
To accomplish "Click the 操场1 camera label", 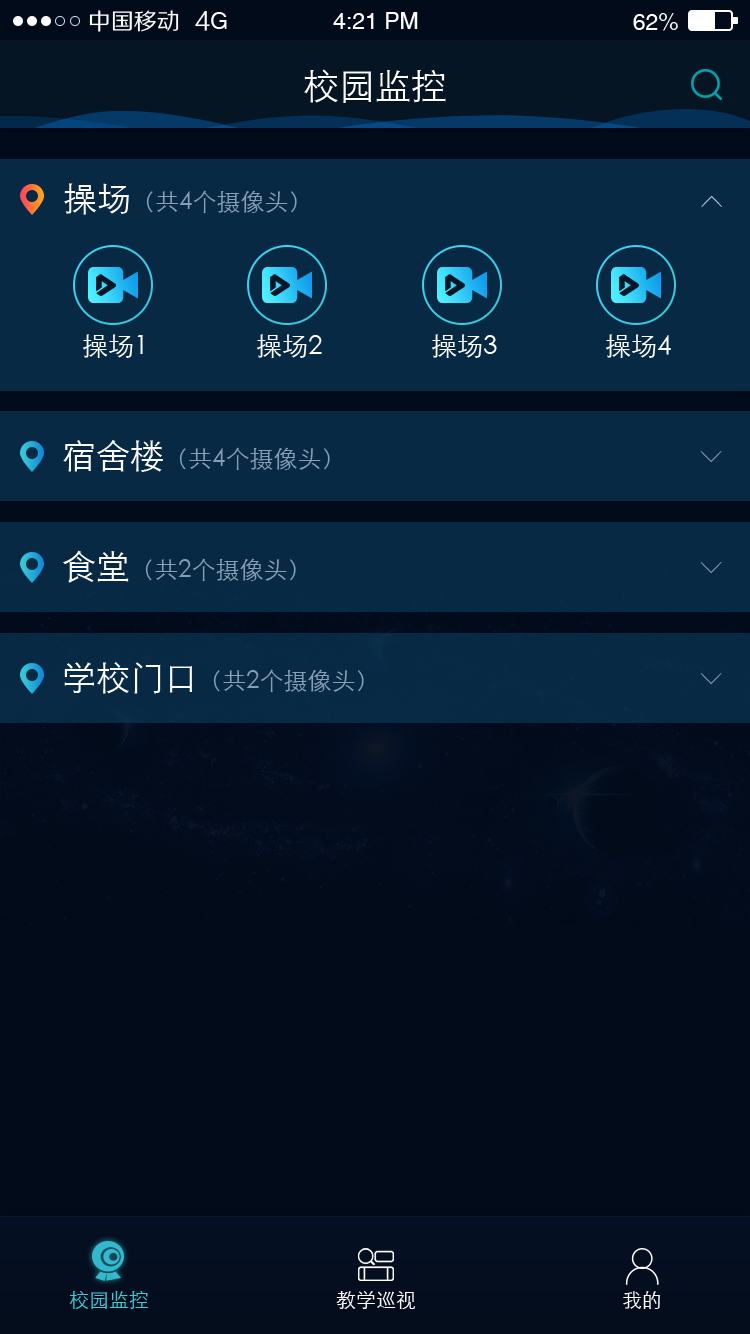I will coord(113,345).
